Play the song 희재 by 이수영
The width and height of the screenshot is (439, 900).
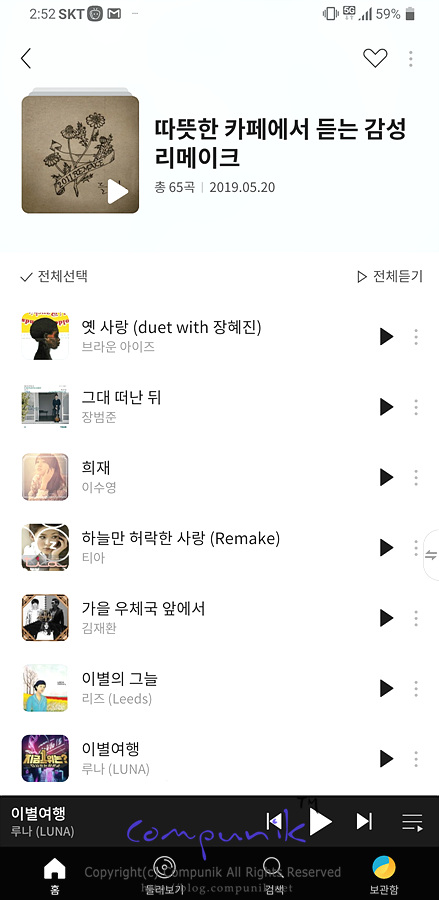pyautogui.click(x=387, y=478)
